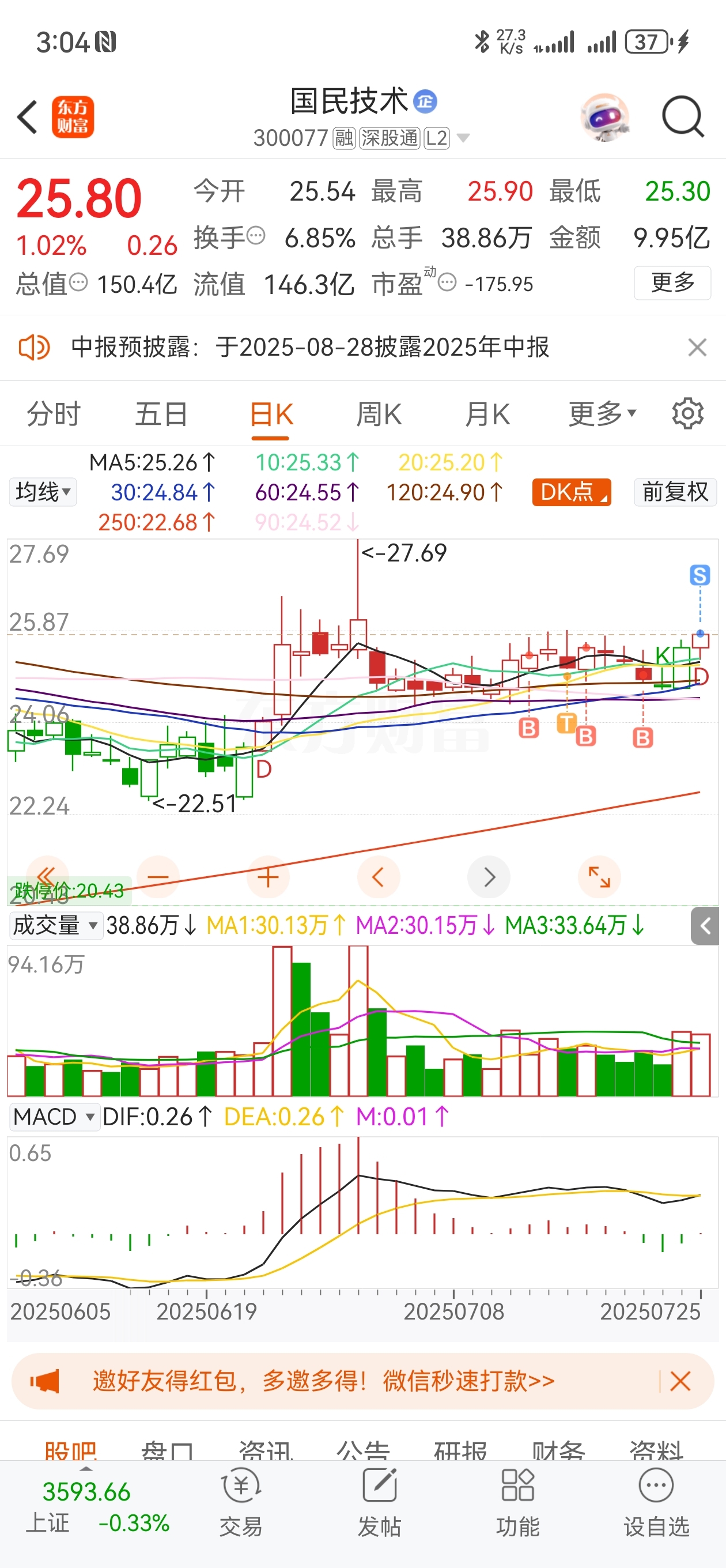The height and width of the screenshot is (1568, 726).
Task: Expand the 更多 chart period dropdown
Action: point(603,414)
